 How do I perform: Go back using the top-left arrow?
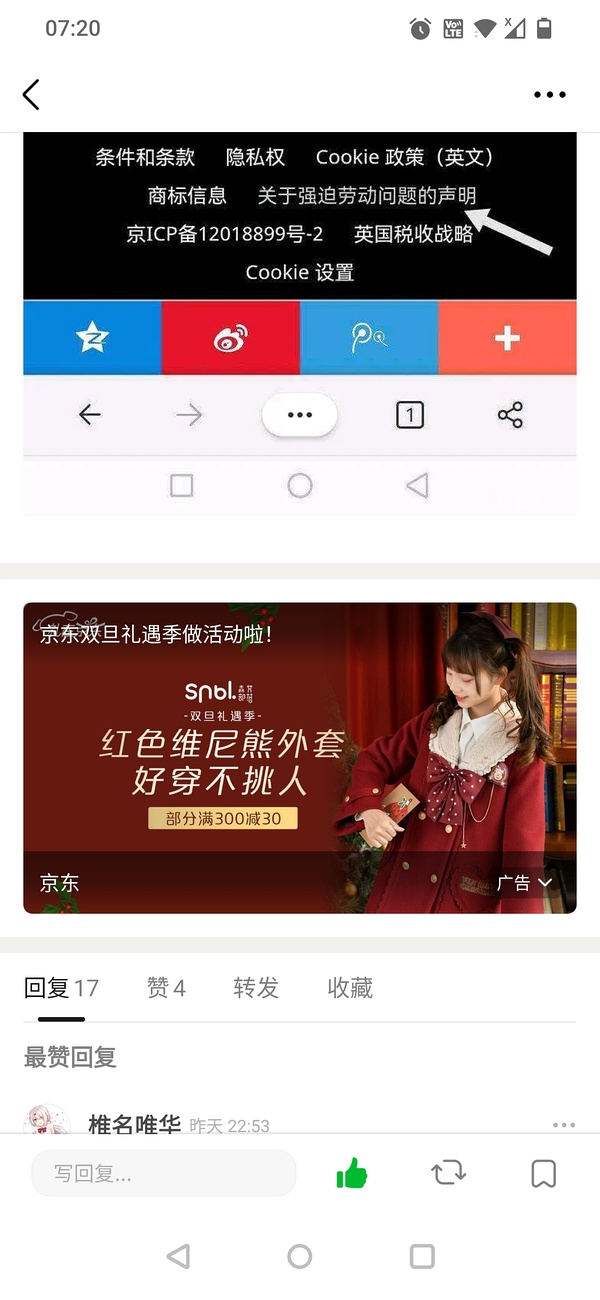click(31, 95)
